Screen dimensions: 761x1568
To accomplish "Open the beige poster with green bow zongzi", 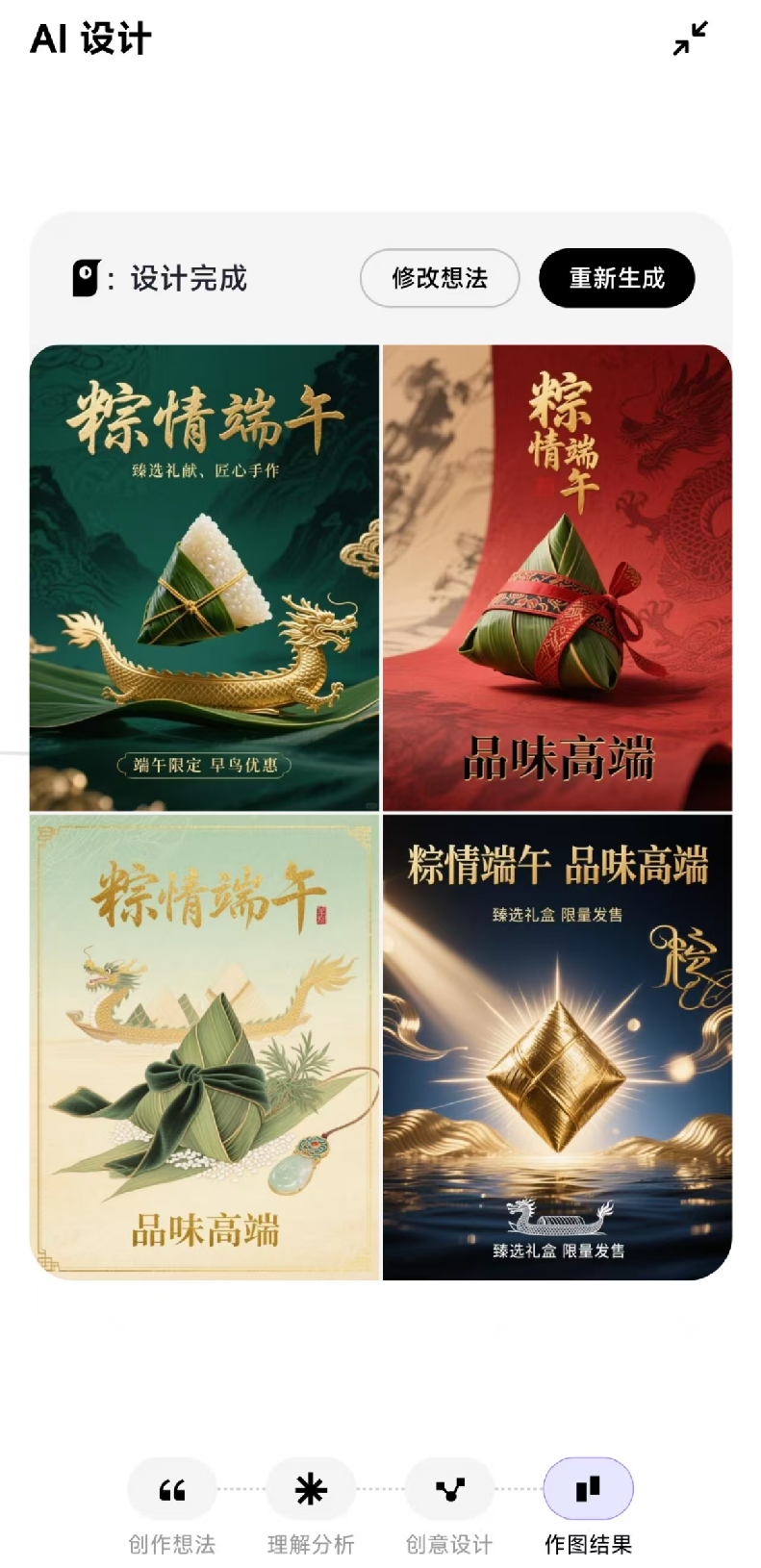I will pos(205,1047).
